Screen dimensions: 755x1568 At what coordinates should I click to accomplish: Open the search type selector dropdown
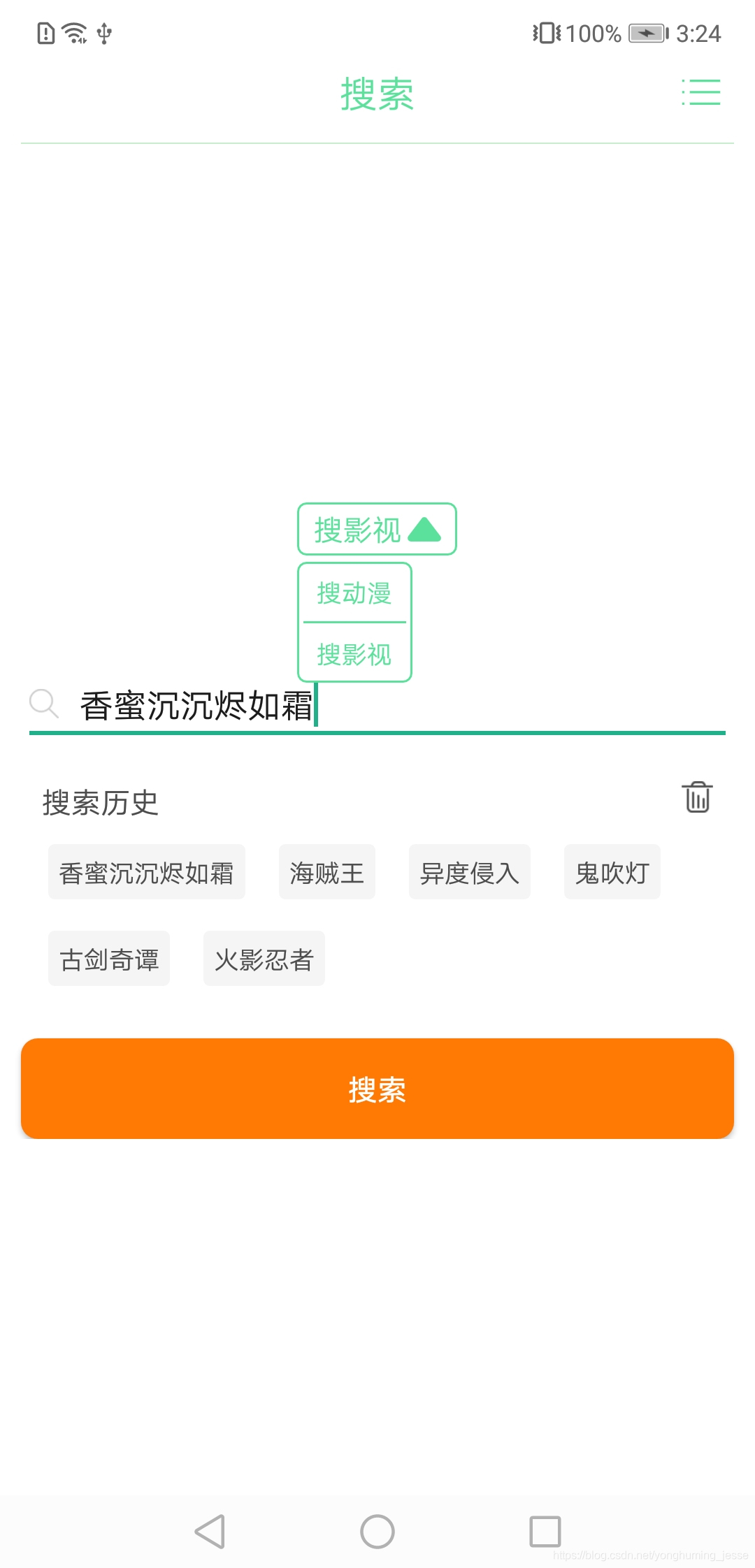point(376,530)
